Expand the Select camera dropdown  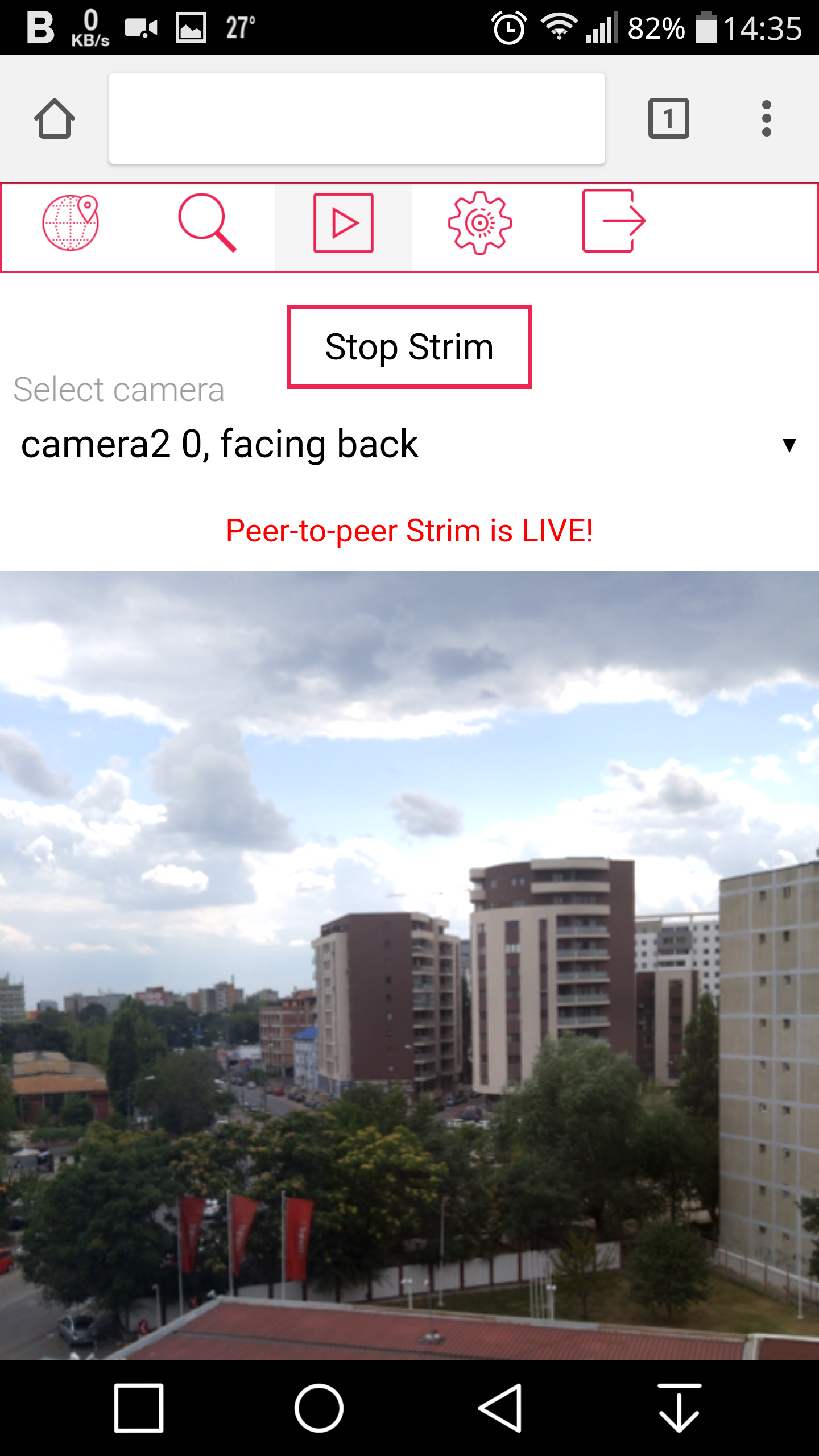pos(409,444)
